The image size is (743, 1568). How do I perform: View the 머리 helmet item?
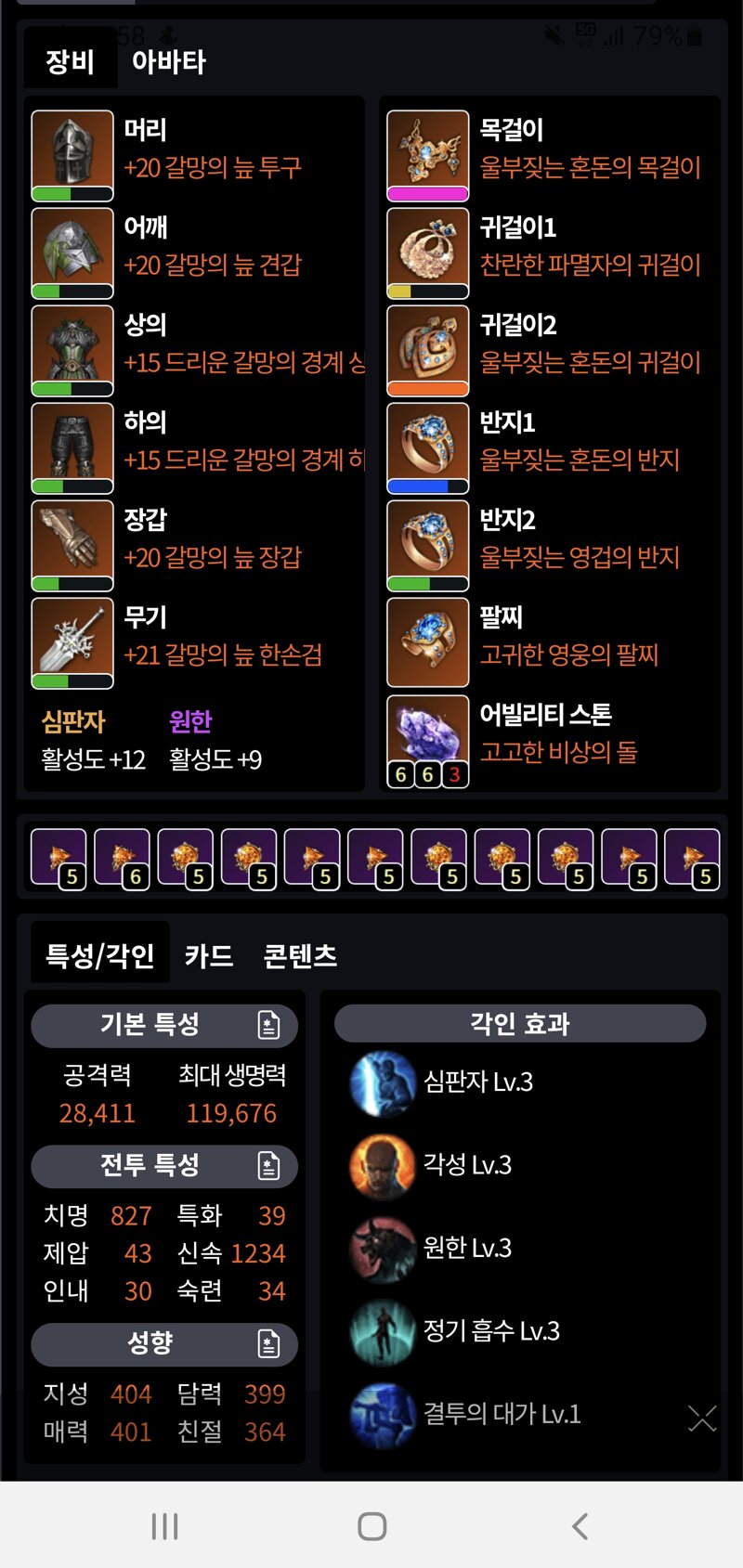point(72,154)
